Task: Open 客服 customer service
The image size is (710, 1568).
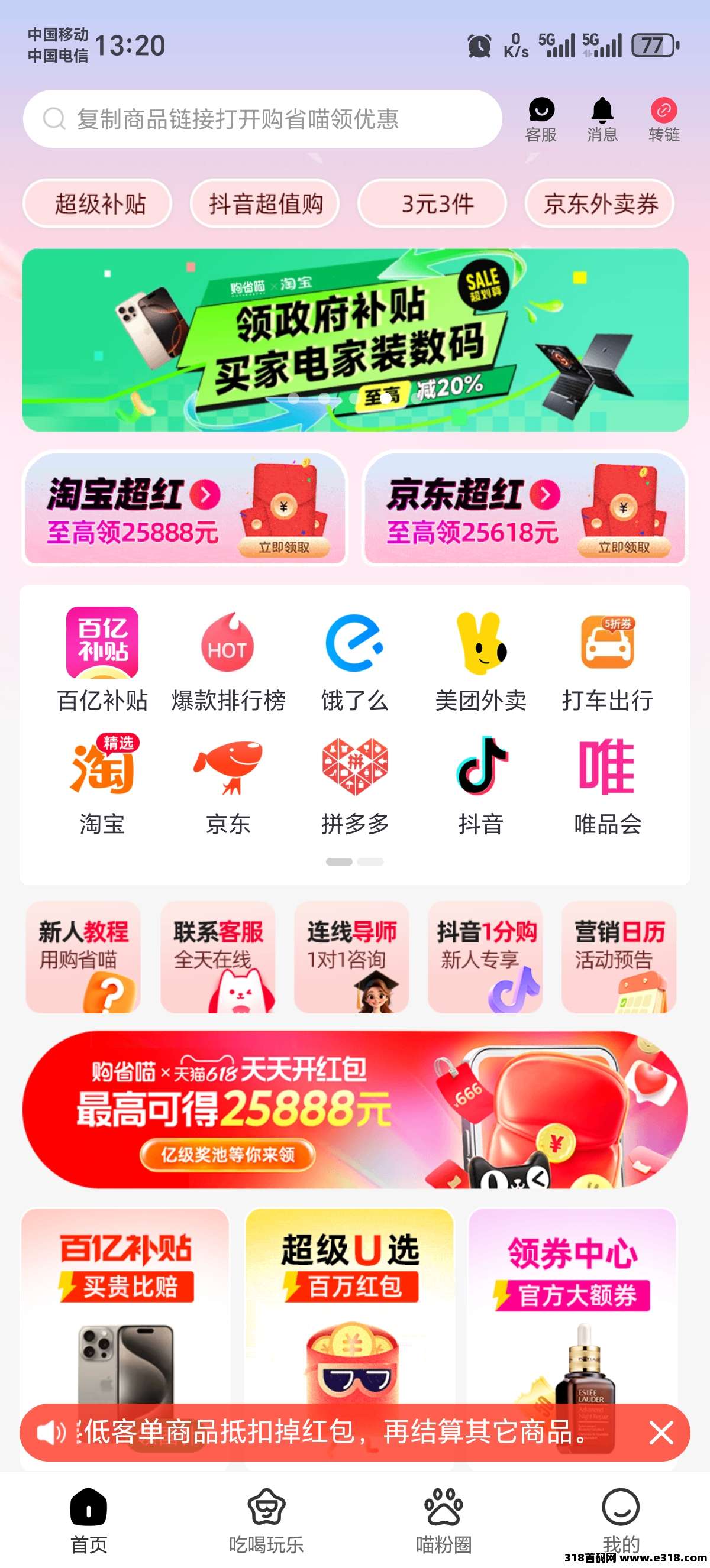Action: click(541, 120)
